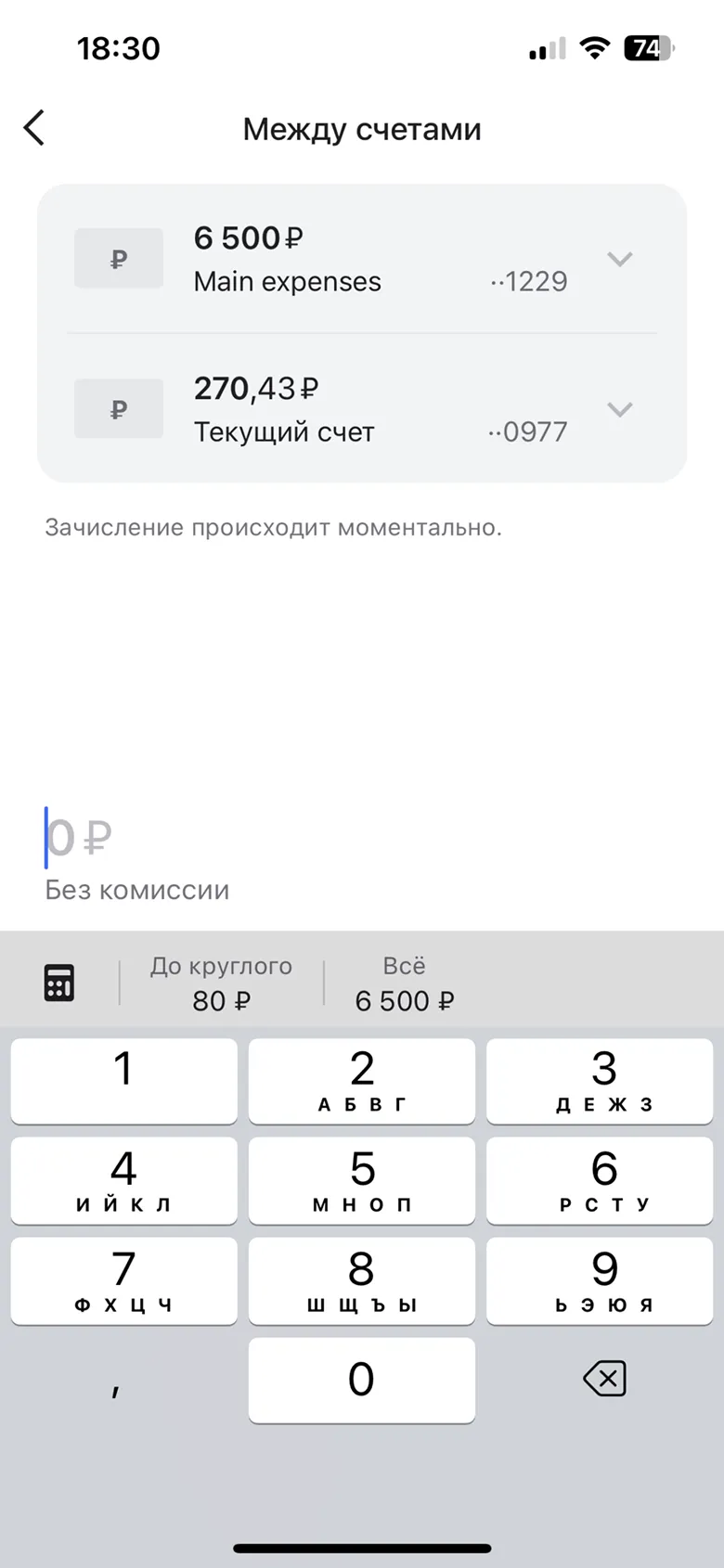Image resolution: width=724 pixels, height=1568 pixels.
Task: Enter digit 8 on the keypad
Action: click(362, 1280)
